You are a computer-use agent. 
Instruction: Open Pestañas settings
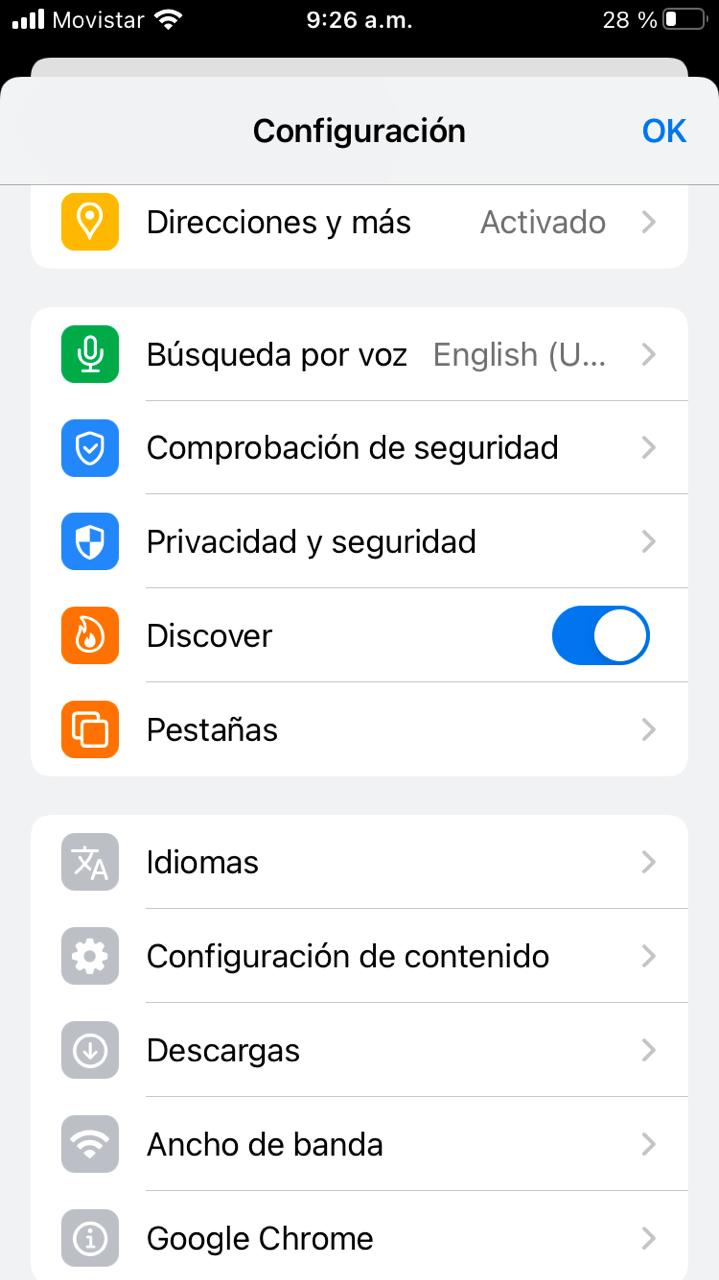[360, 730]
